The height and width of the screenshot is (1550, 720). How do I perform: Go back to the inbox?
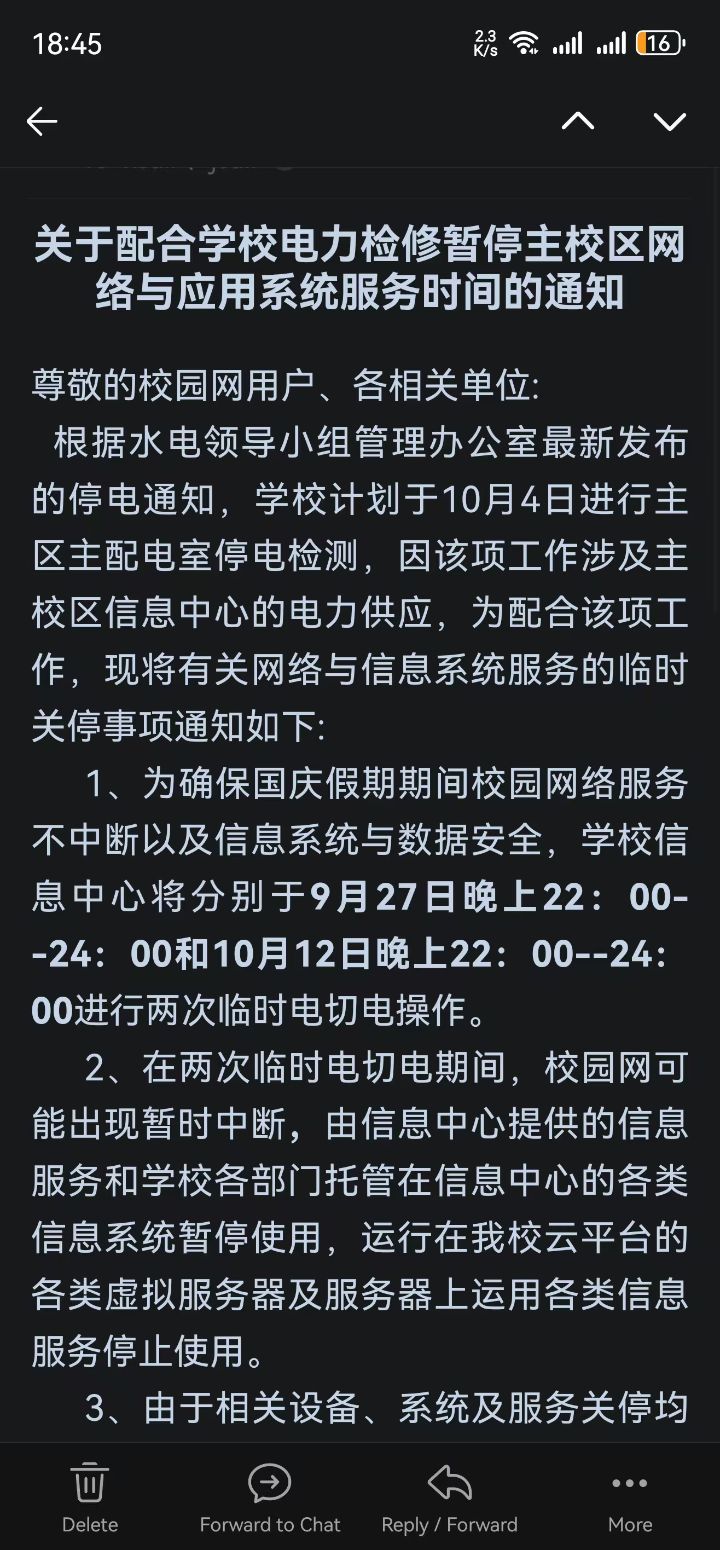click(42, 122)
